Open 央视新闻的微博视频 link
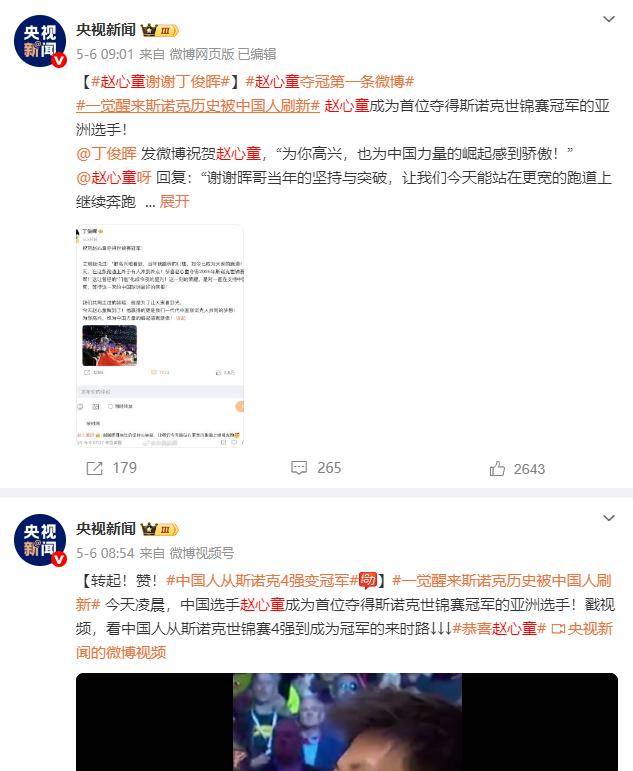 point(345,641)
